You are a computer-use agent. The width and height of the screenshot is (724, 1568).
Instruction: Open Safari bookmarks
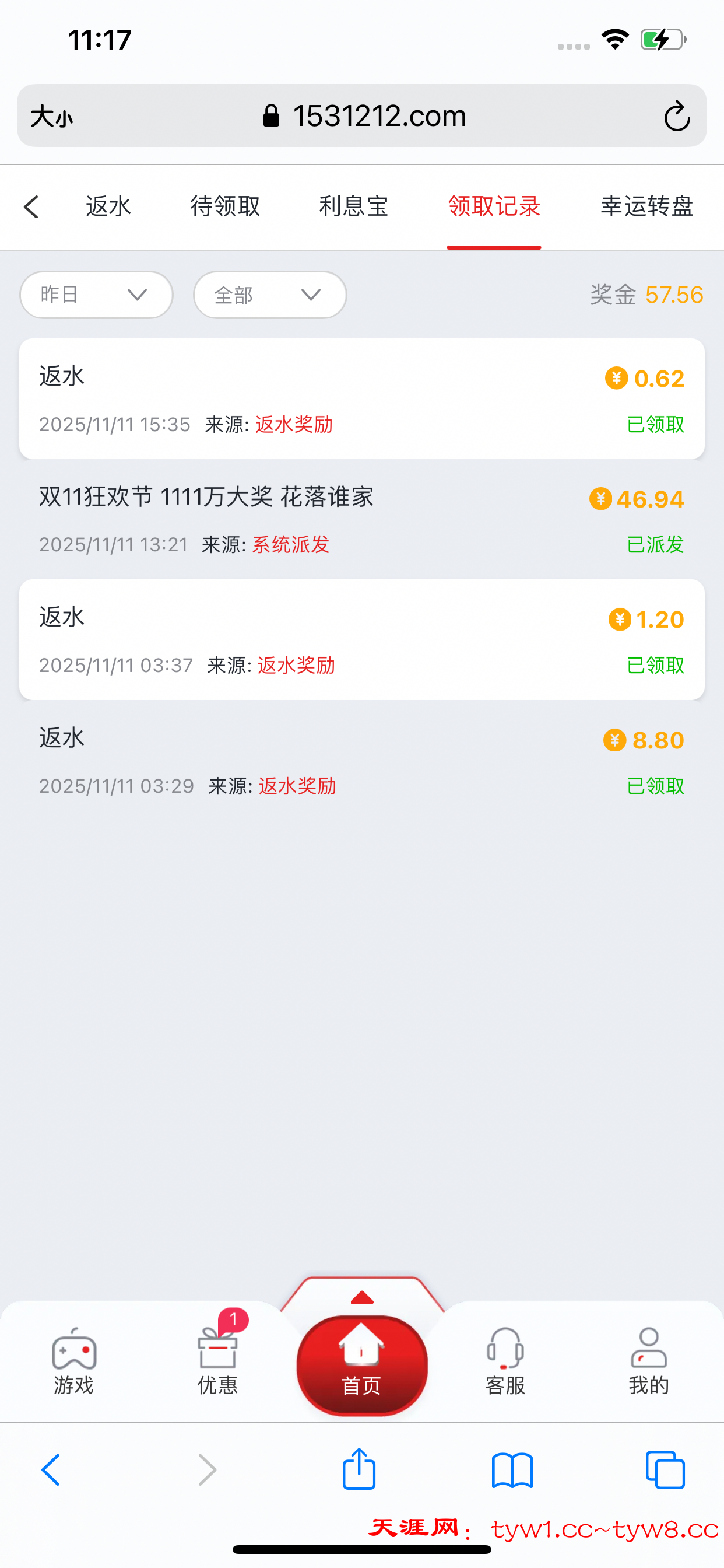pos(512,1469)
